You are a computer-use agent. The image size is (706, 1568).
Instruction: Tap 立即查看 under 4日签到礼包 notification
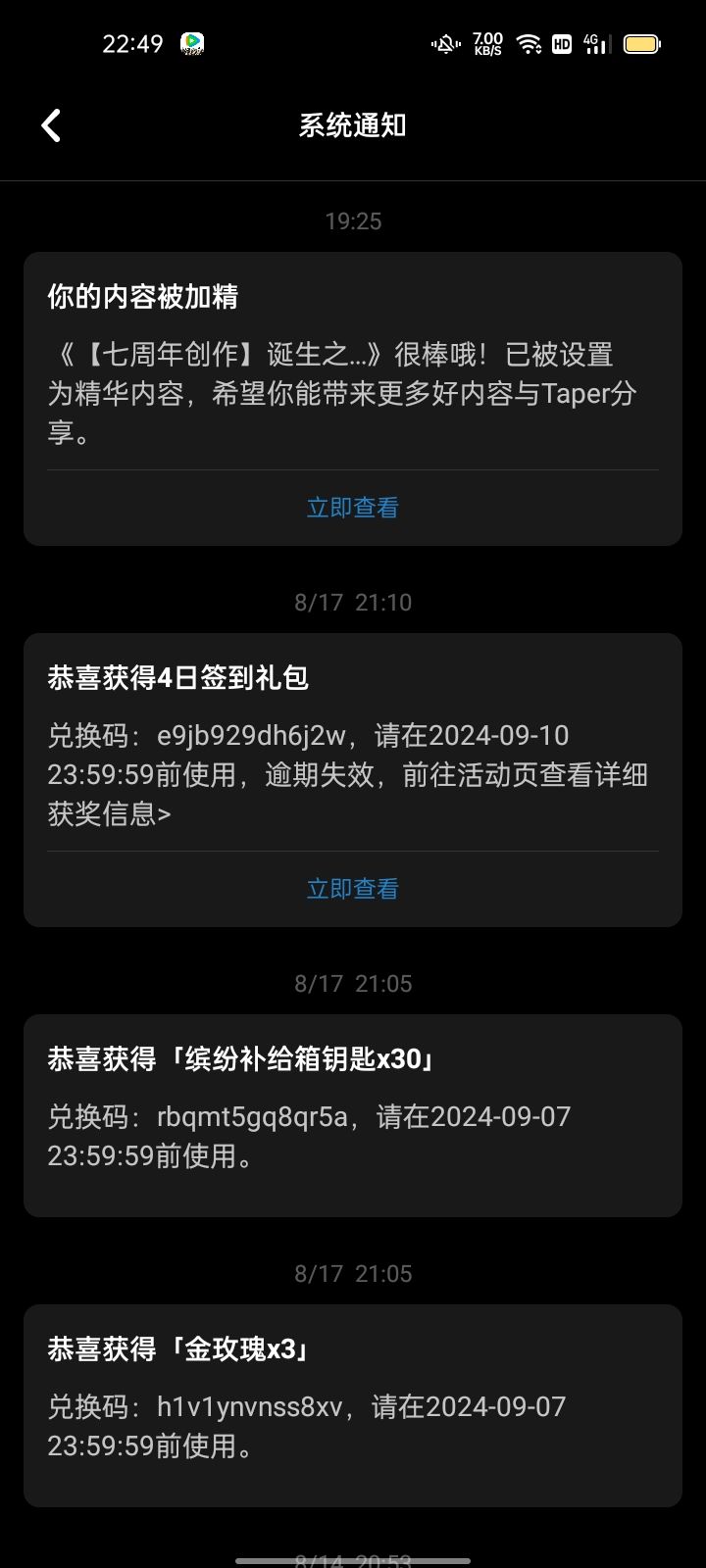point(353,889)
